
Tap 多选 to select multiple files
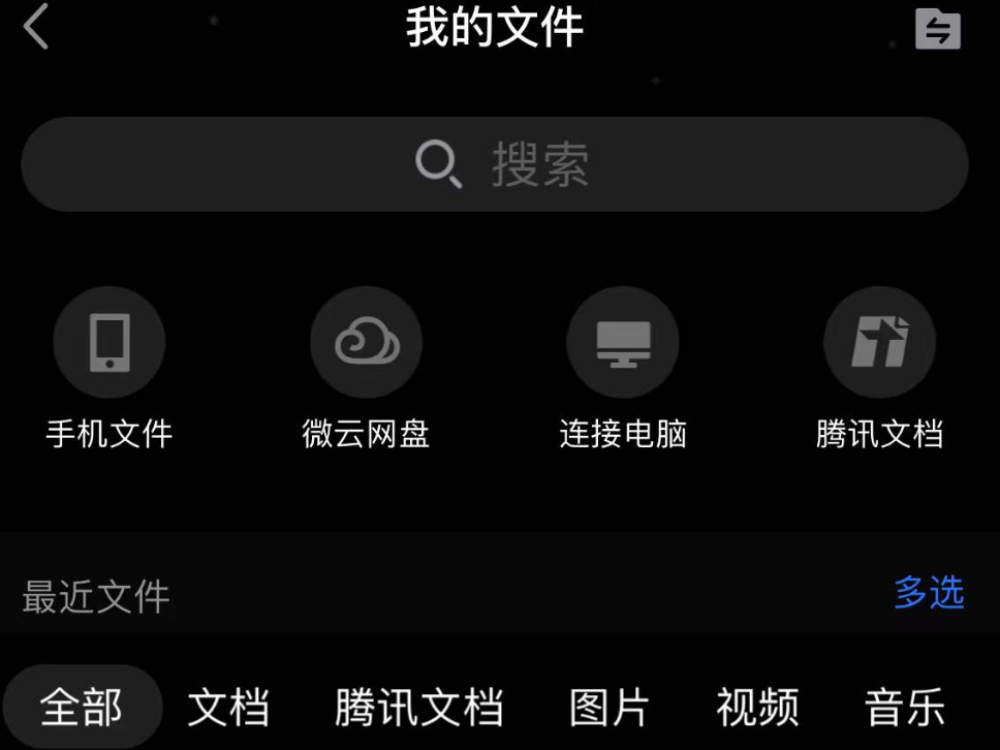coord(928,593)
